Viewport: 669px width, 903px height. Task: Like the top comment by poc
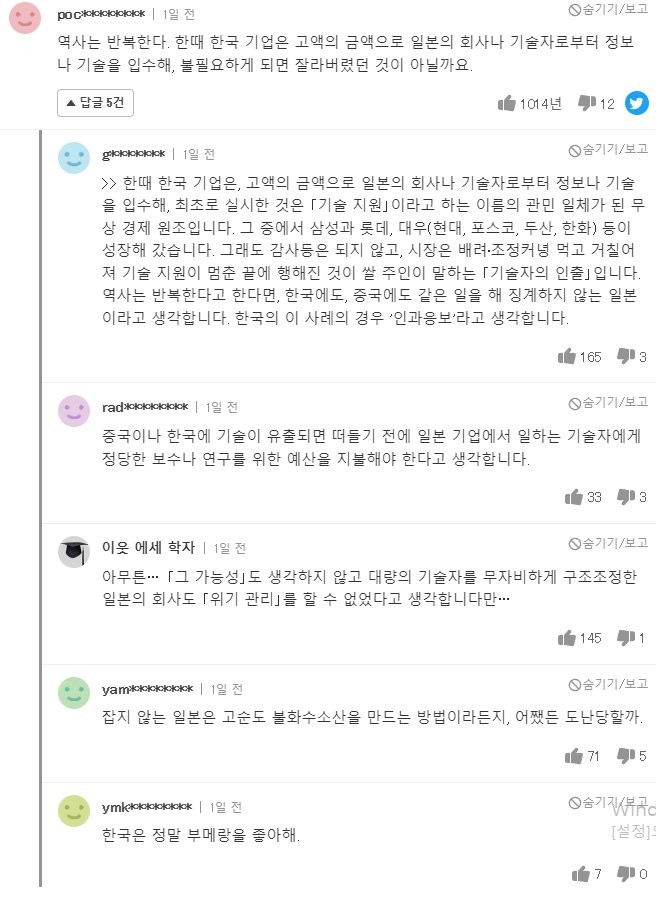[x=507, y=103]
